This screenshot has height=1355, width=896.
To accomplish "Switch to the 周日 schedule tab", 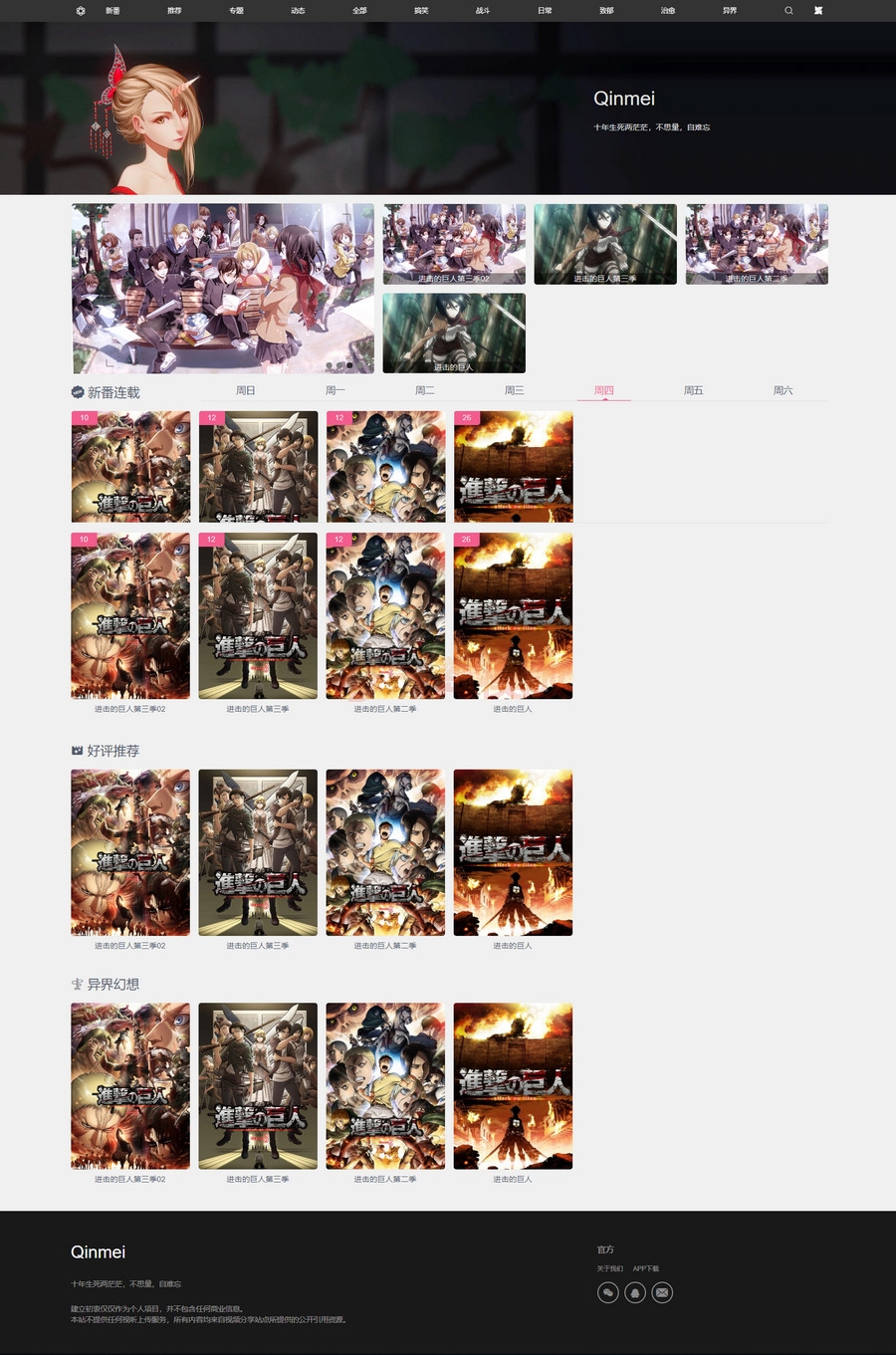I will 246,390.
